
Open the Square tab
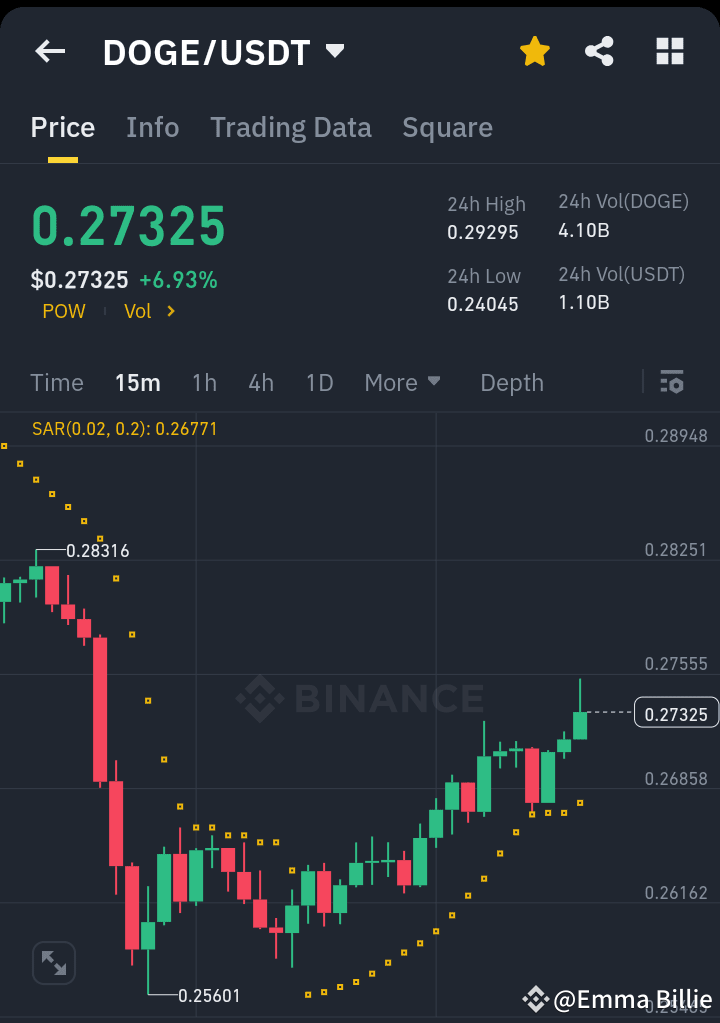coord(447,127)
